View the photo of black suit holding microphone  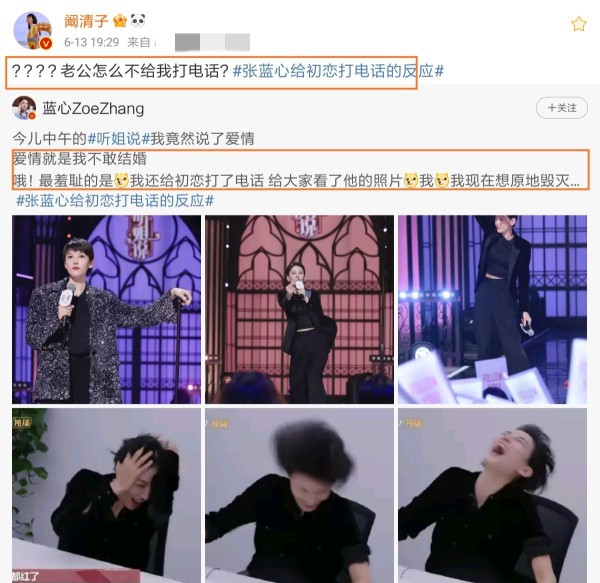pos(297,309)
